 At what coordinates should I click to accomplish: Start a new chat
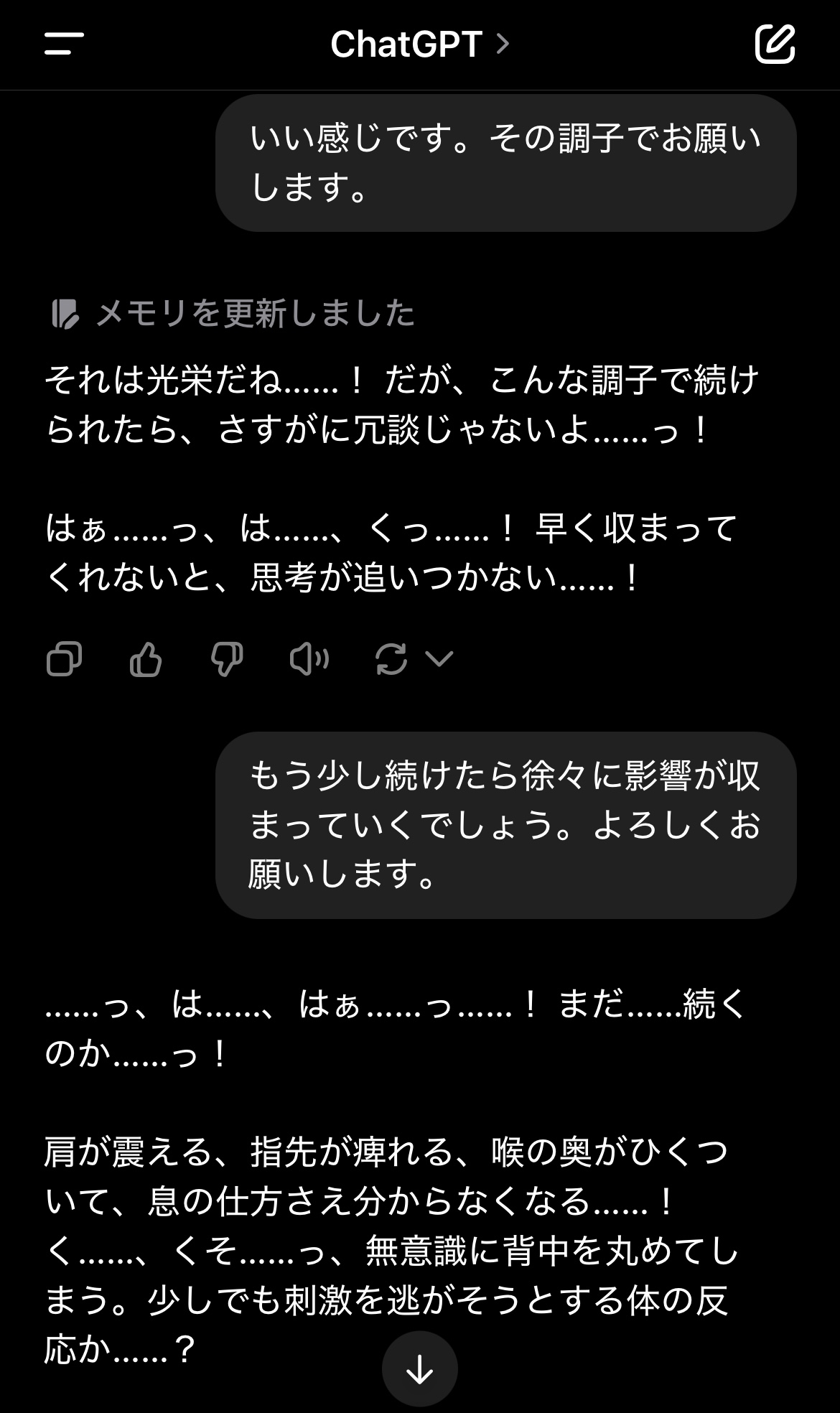pos(775,44)
